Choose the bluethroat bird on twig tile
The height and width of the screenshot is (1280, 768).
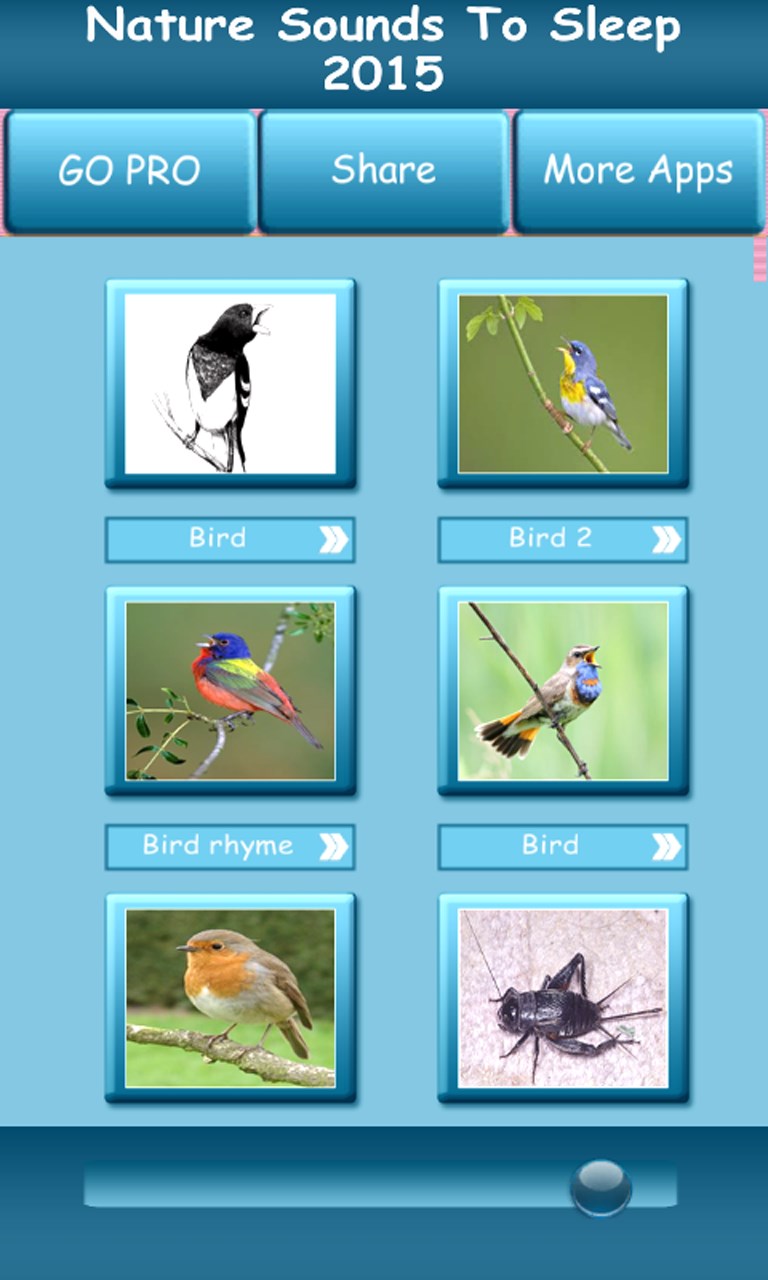point(563,691)
